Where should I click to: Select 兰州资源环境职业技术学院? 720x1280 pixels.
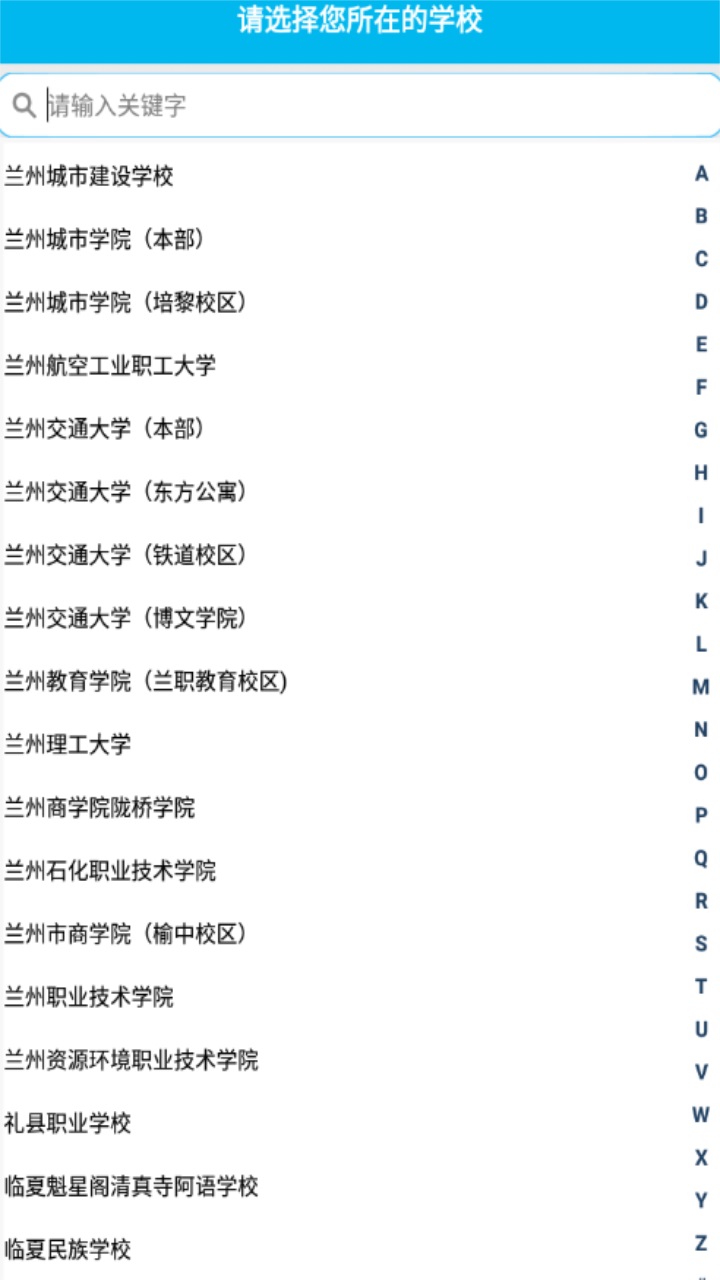(340, 1060)
